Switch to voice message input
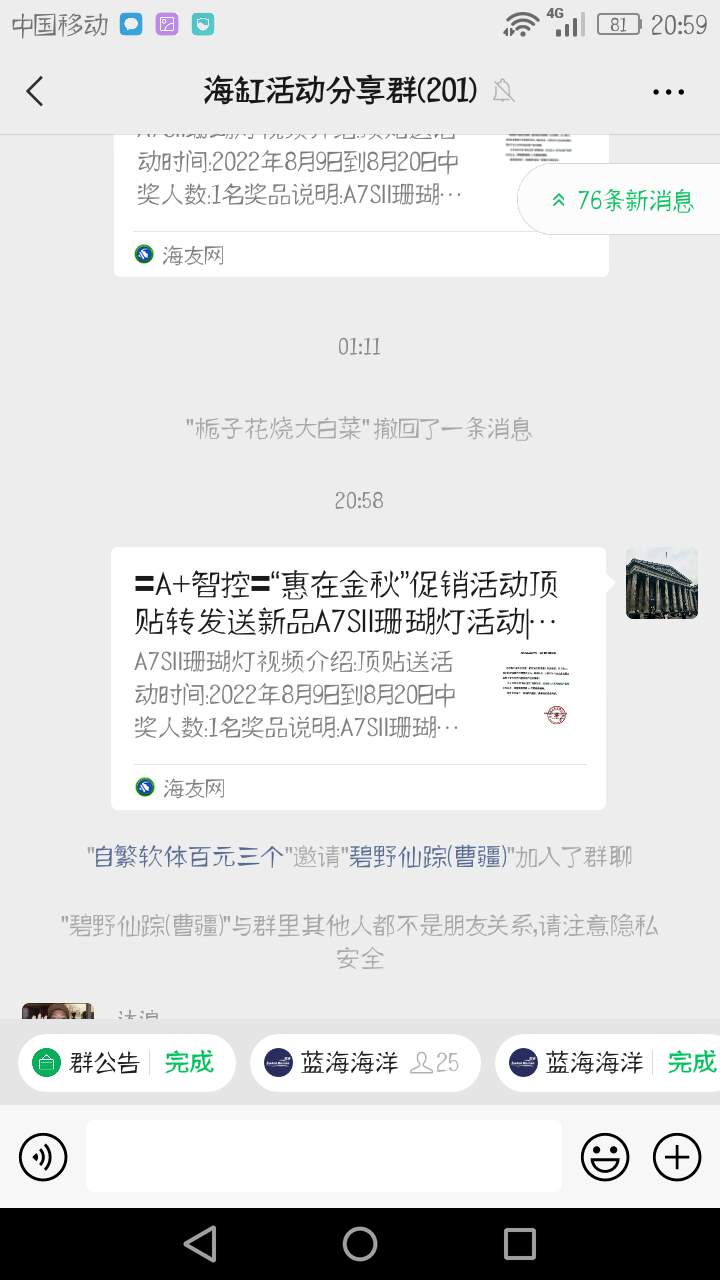The image size is (720, 1280). tap(43, 1158)
